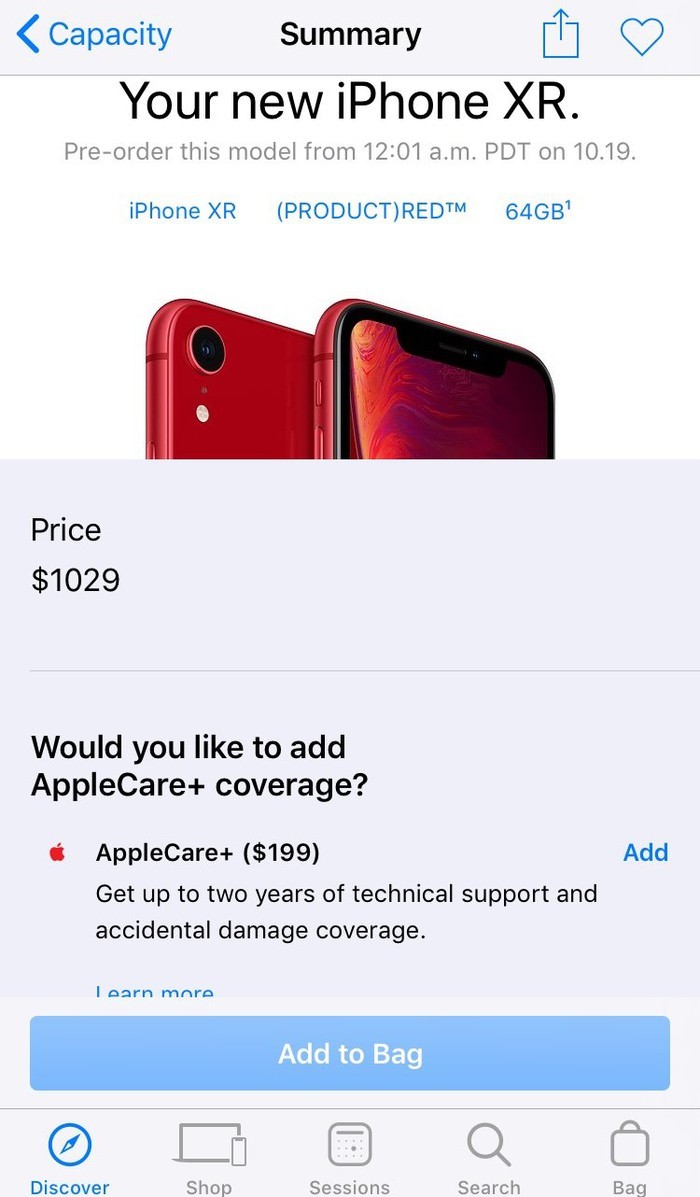Open the Bag tab
This screenshot has width=700, height=1197.
pyautogui.click(x=629, y=1157)
